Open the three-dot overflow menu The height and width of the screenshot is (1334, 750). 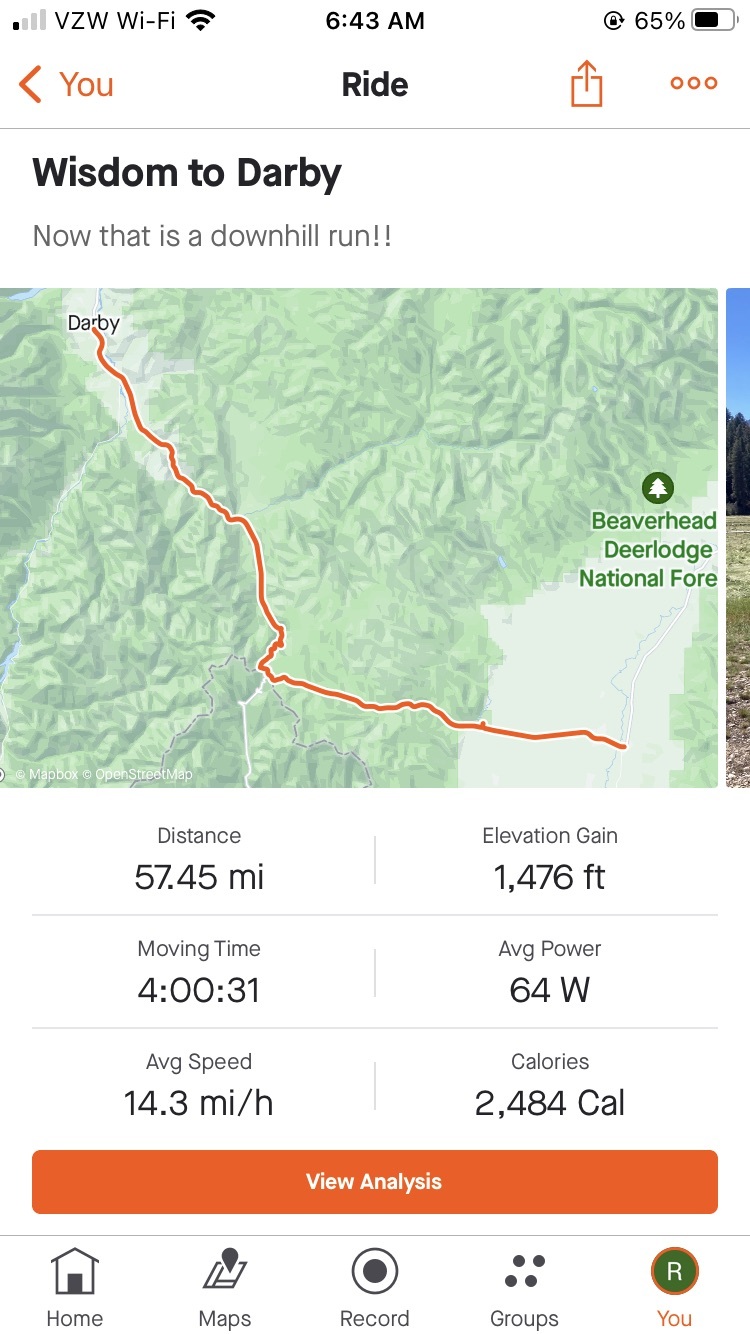point(693,84)
